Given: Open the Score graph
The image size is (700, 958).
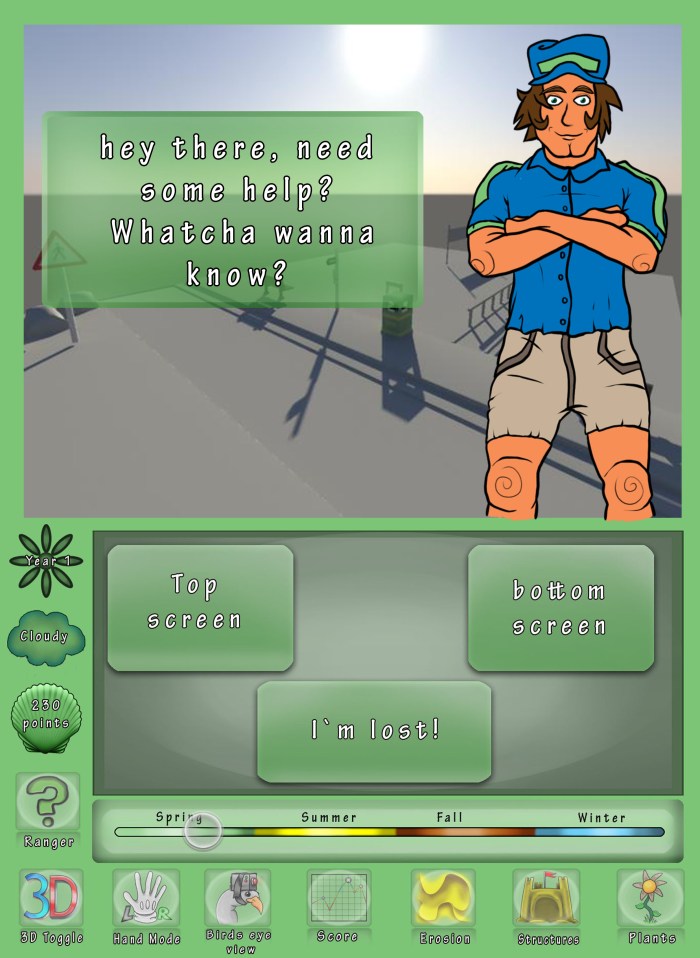Looking at the screenshot, I should point(338,899).
